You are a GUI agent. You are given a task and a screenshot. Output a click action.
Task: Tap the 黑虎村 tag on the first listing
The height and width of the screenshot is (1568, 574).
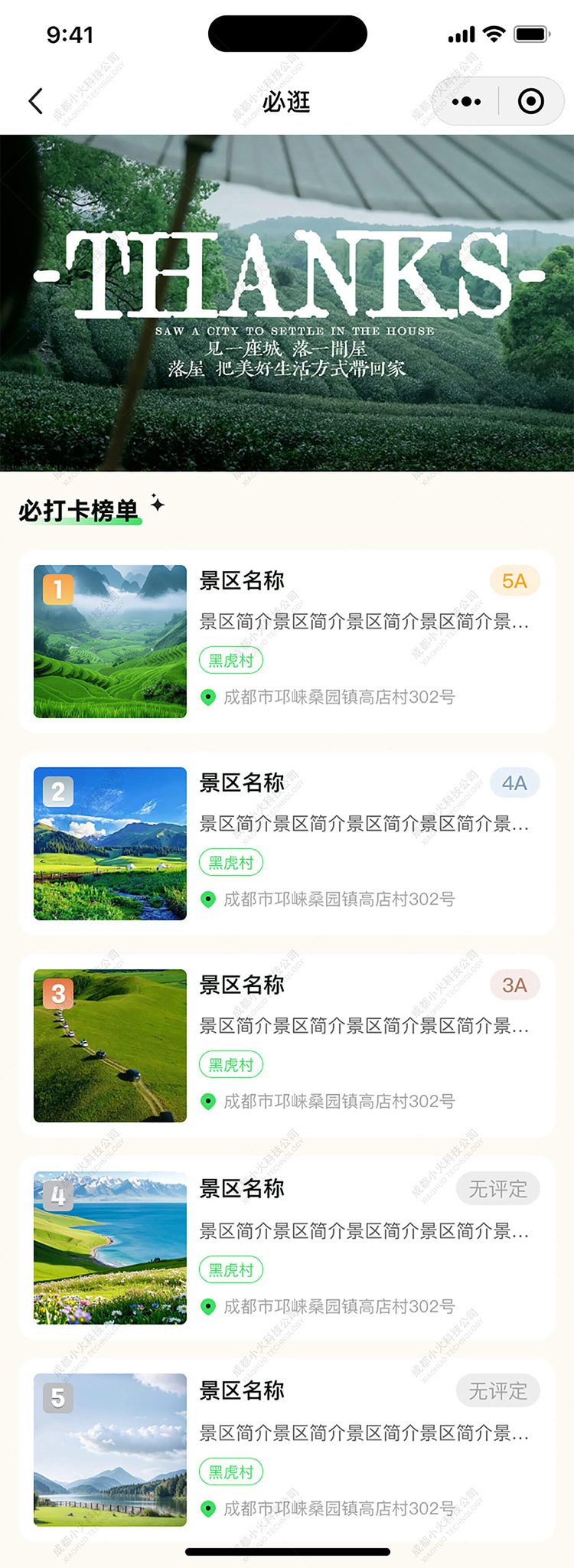[230, 659]
